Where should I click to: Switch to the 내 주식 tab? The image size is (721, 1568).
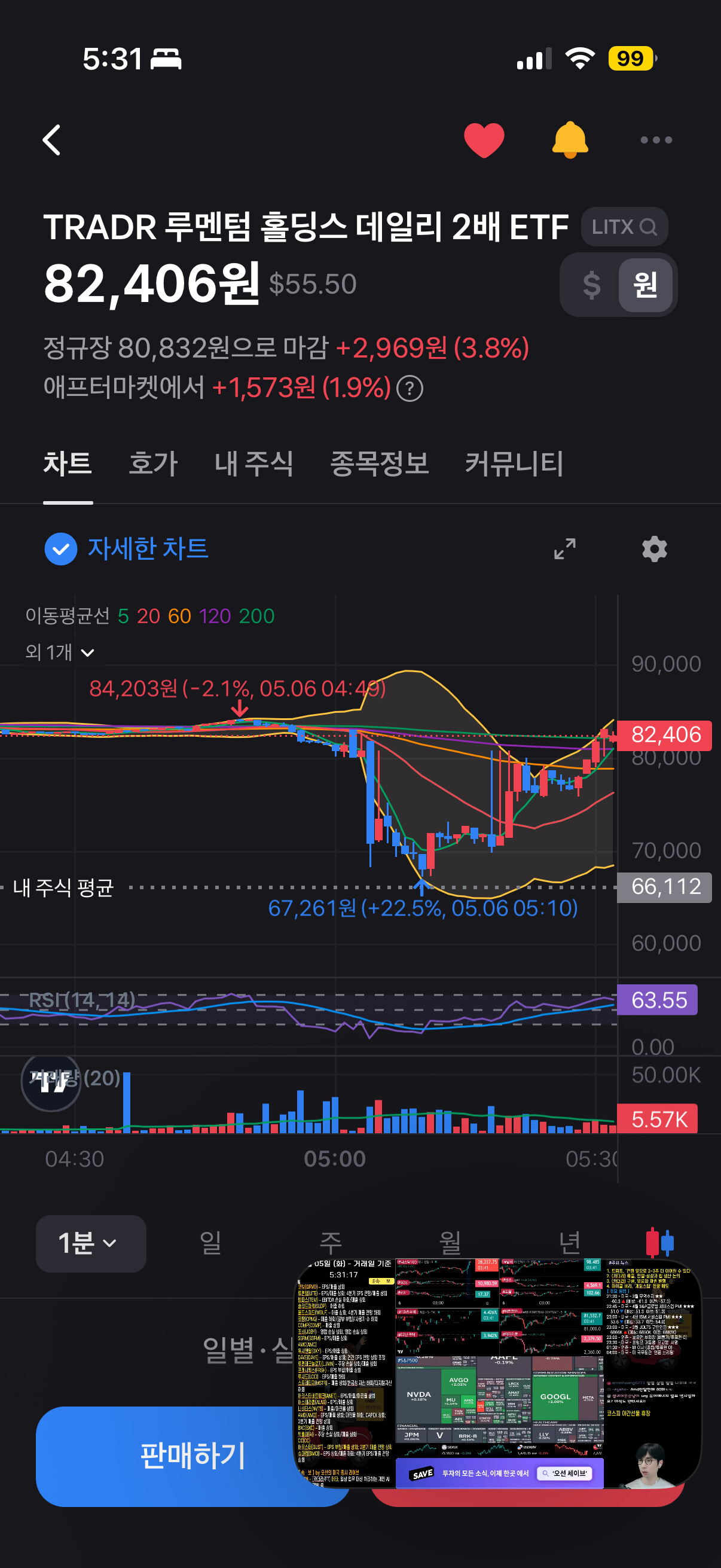pos(253,464)
